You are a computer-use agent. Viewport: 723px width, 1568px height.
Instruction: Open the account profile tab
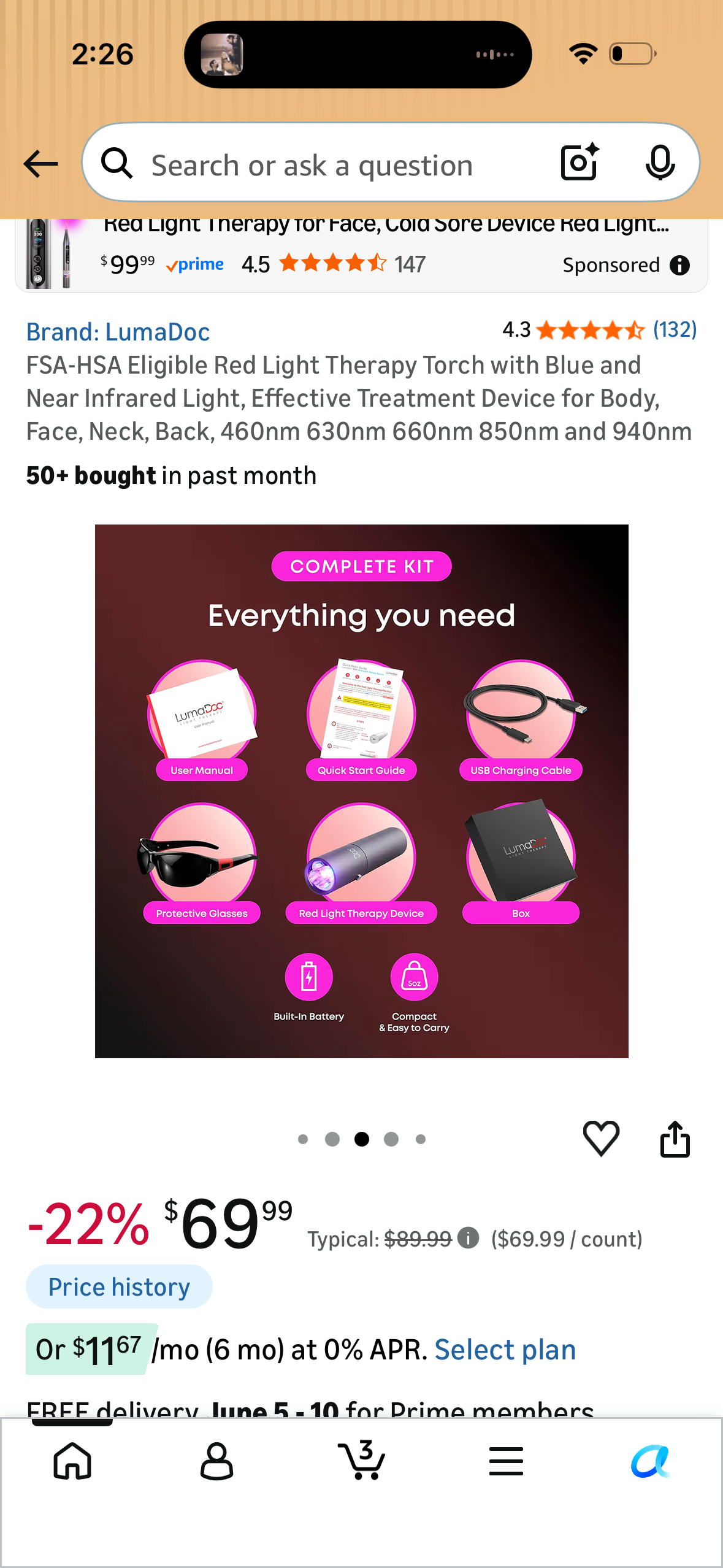pos(216,1461)
